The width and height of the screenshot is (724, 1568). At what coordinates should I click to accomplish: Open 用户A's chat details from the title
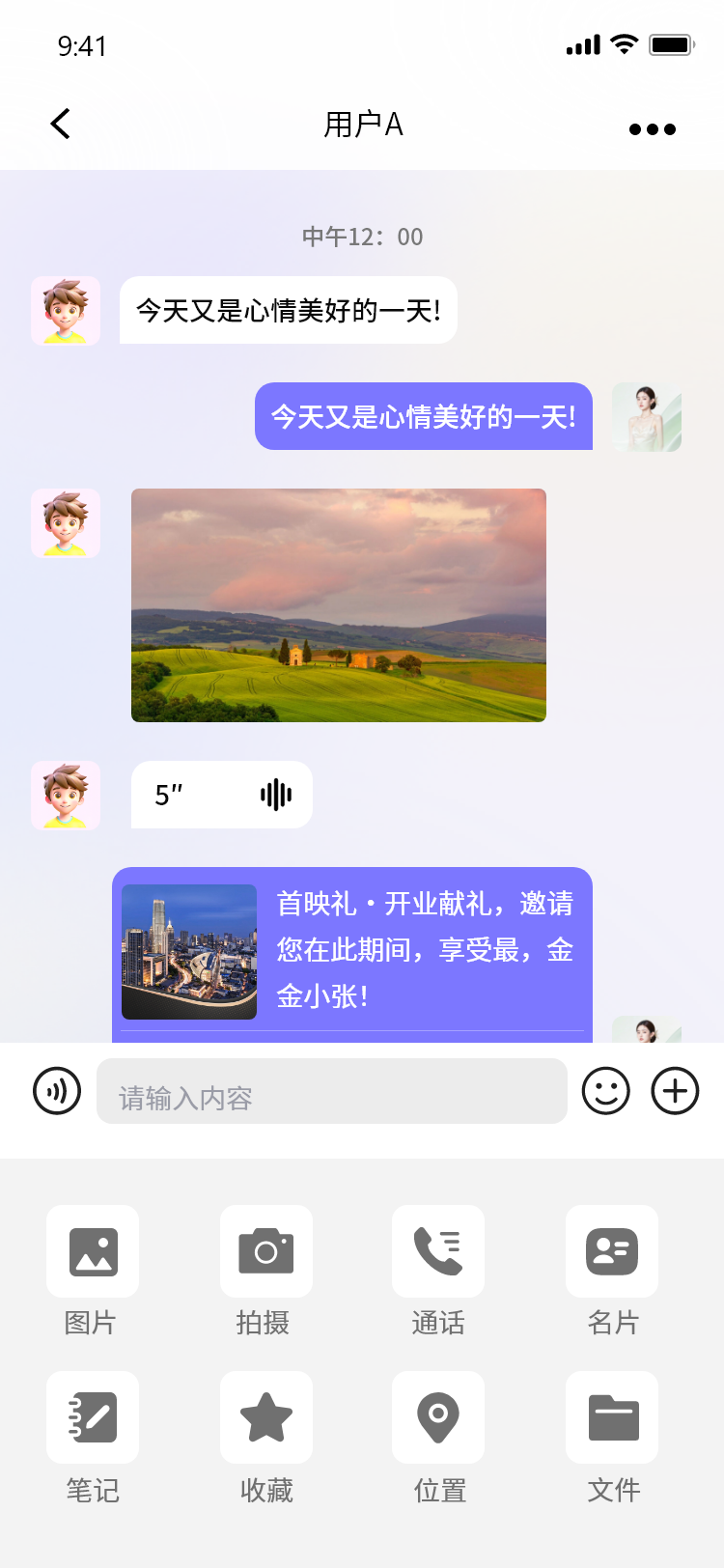click(362, 126)
